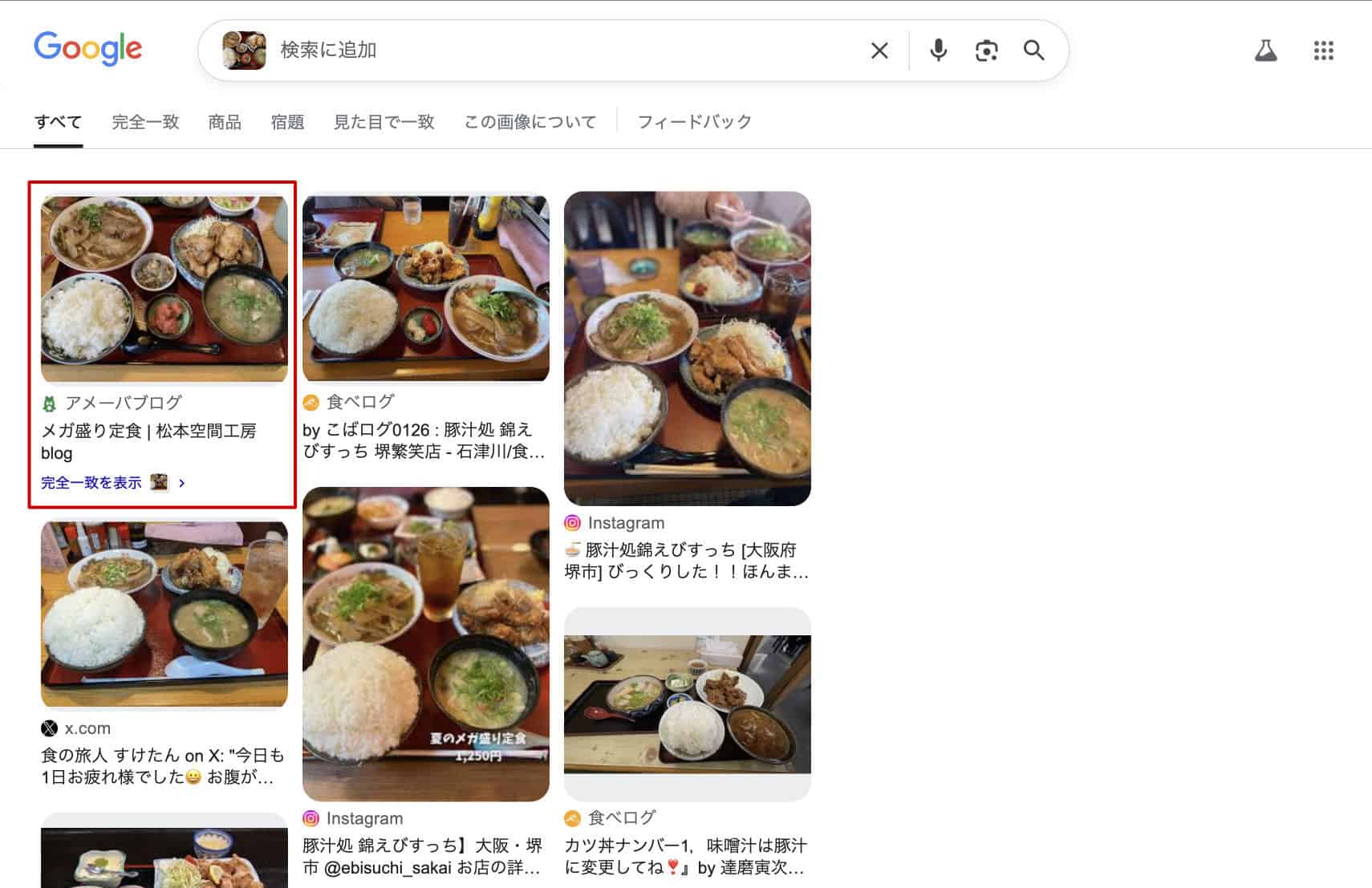This screenshot has width=1372, height=888.
Task: Open the x.com 食の旅人 すけたん result
Action: pyautogui.click(x=162, y=766)
